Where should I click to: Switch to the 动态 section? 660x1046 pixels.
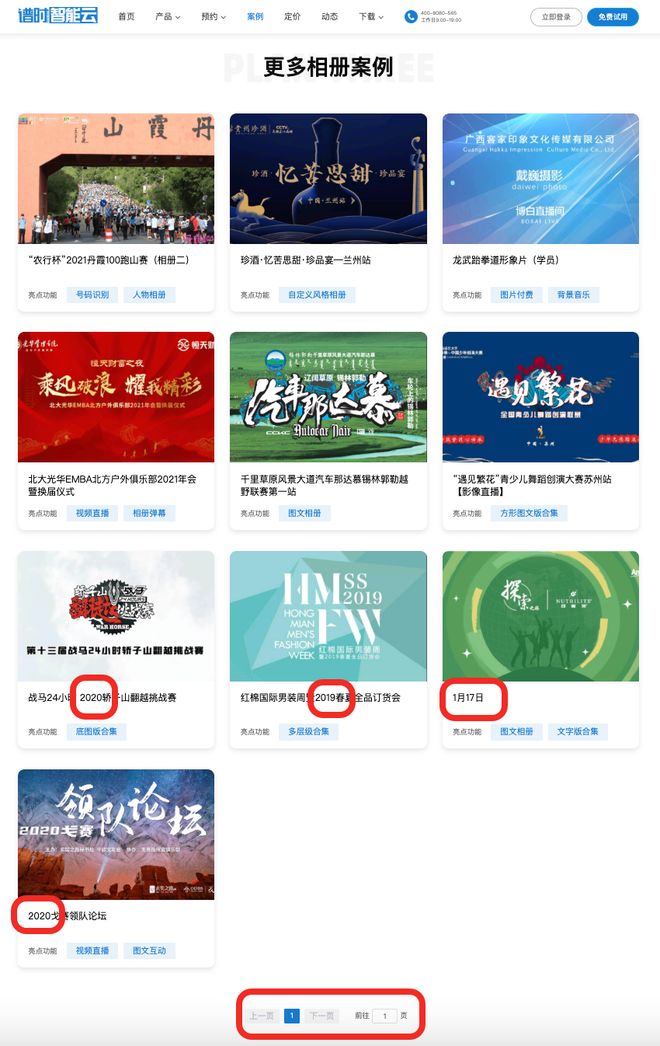[329, 17]
